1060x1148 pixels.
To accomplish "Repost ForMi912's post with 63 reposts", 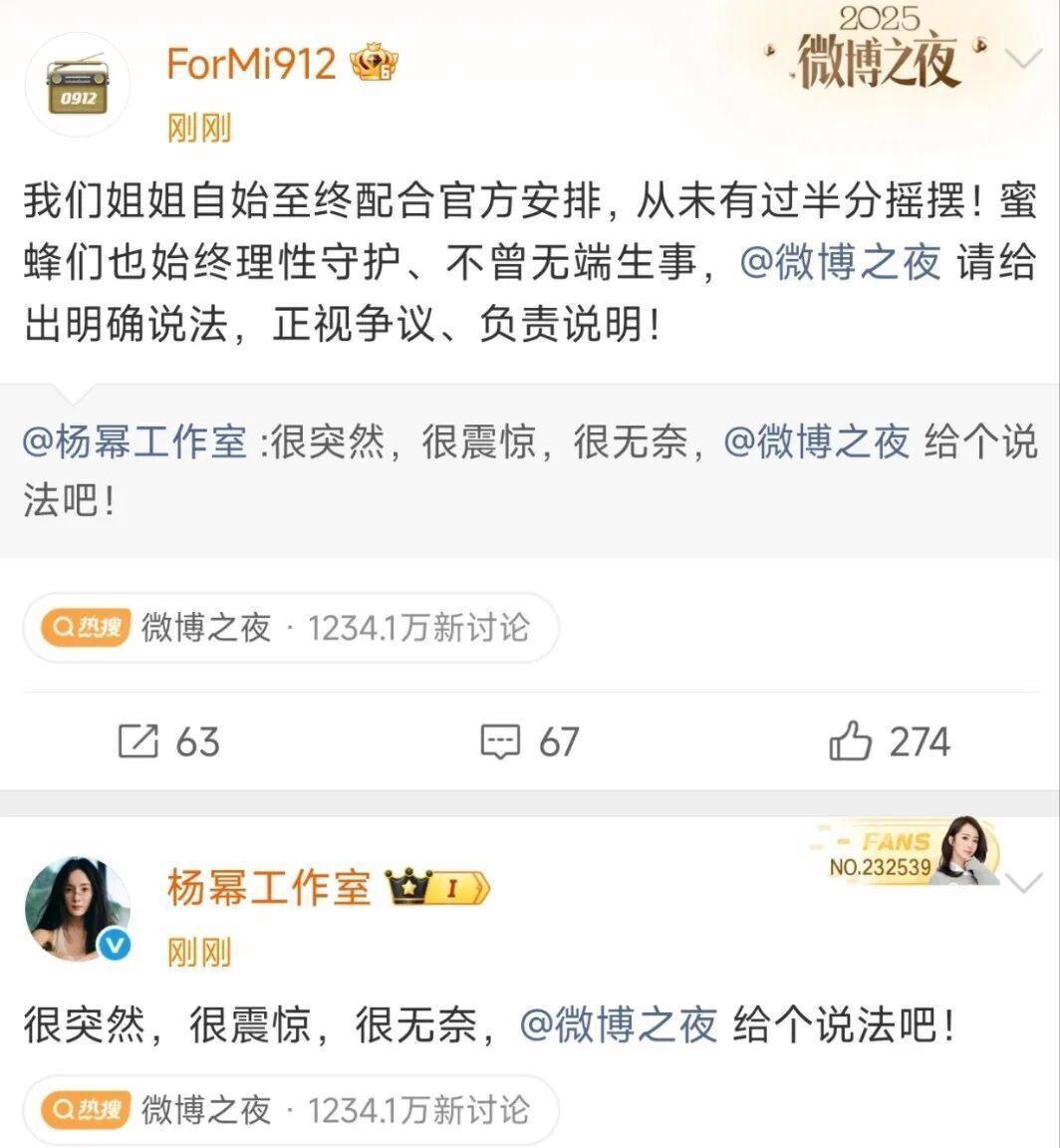I will click(x=169, y=742).
